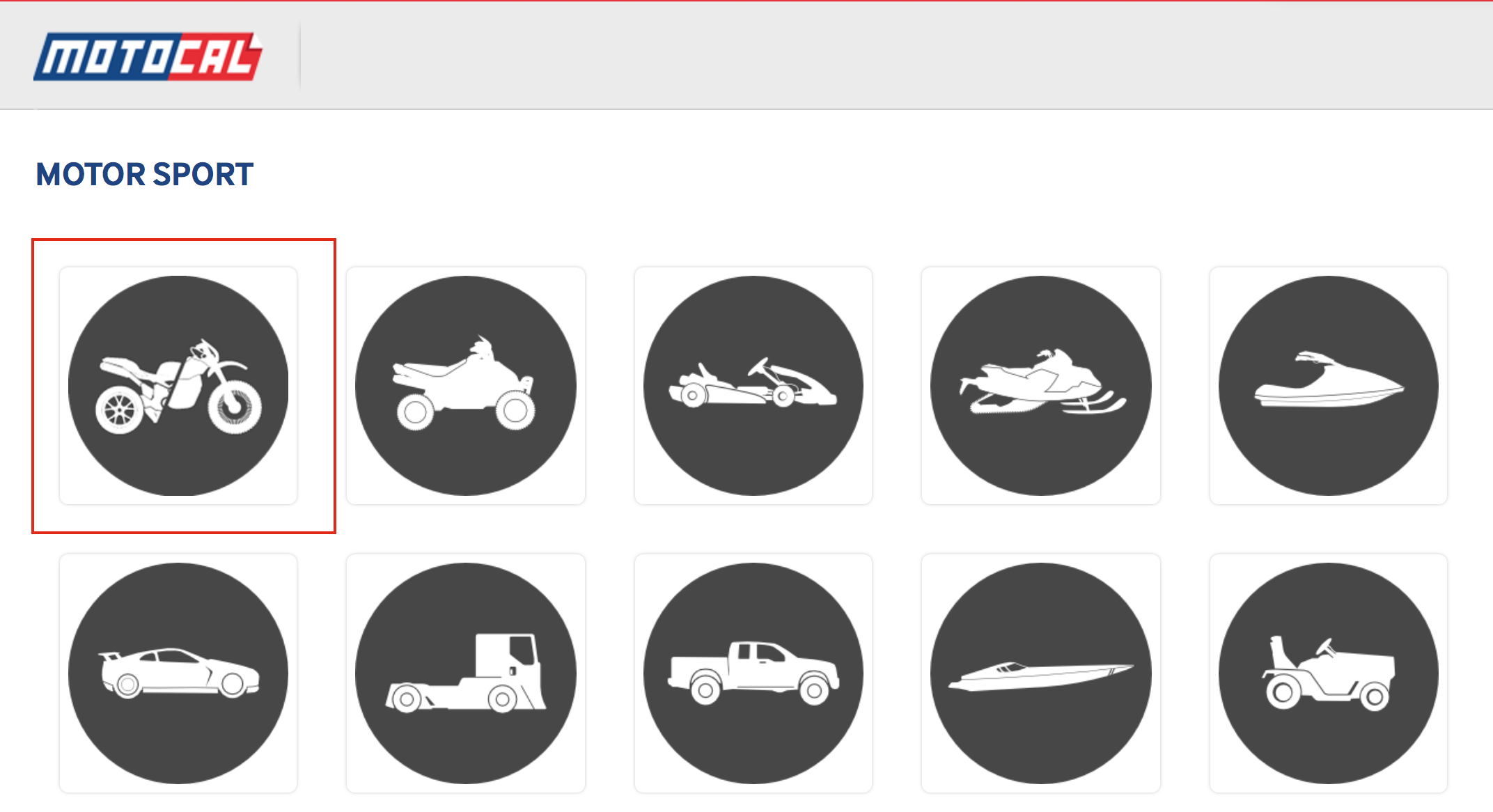Pick the jet ski category
This screenshot has width=1493, height=812.
click(1329, 386)
